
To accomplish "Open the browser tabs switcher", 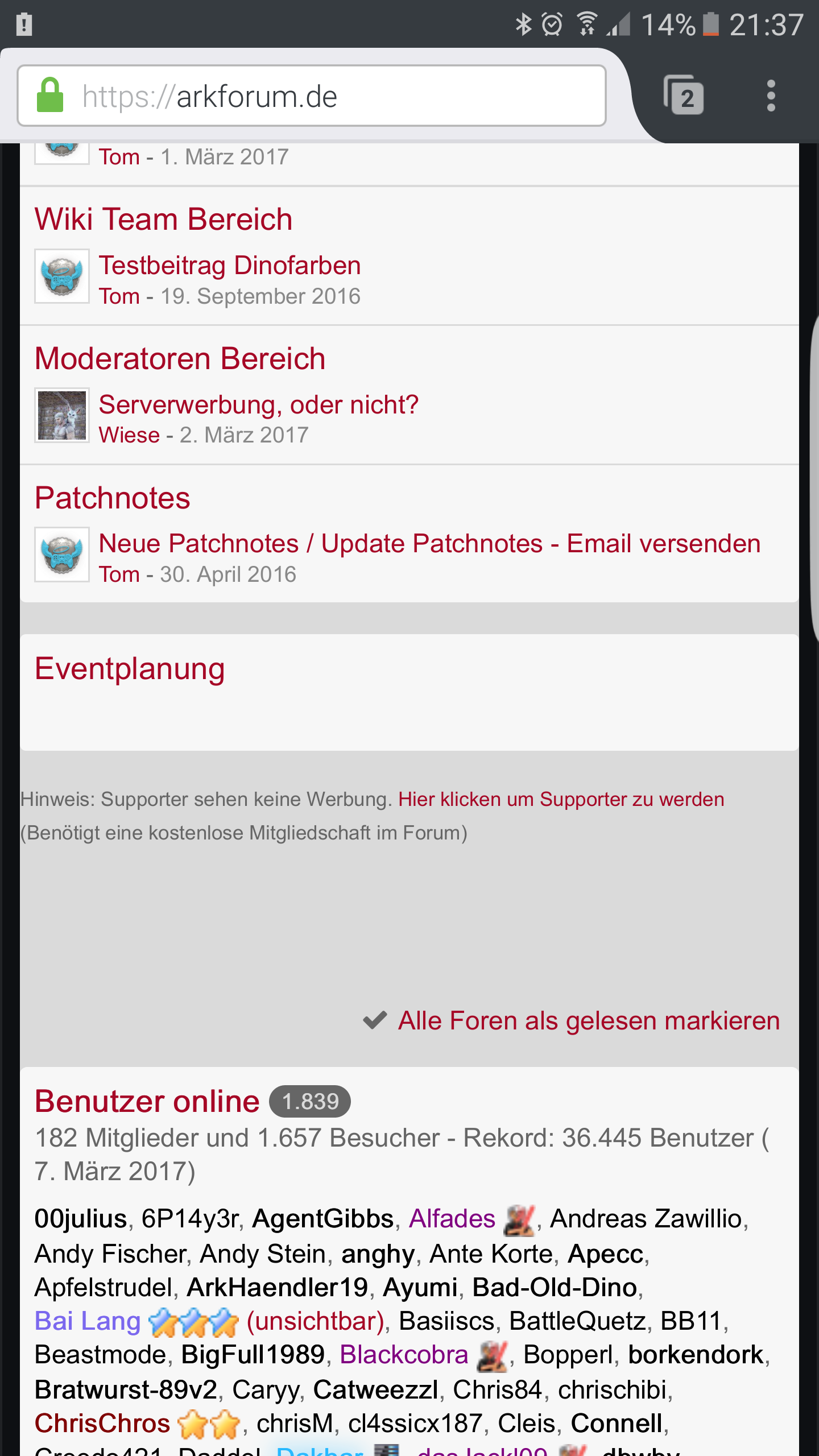I will (684, 95).
